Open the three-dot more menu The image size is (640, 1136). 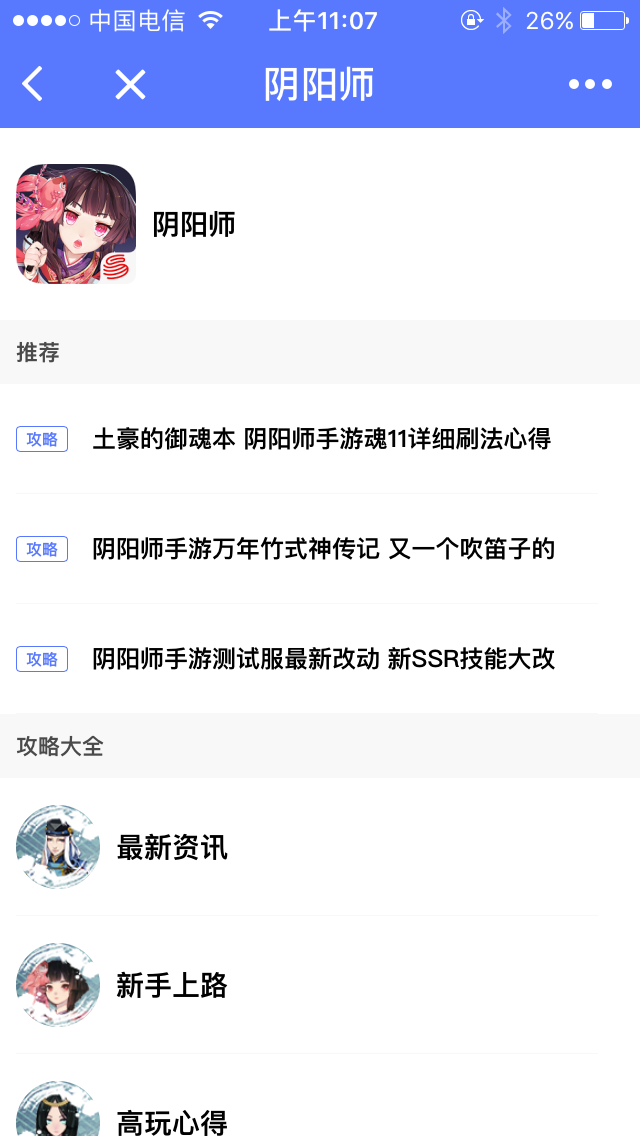(x=590, y=85)
